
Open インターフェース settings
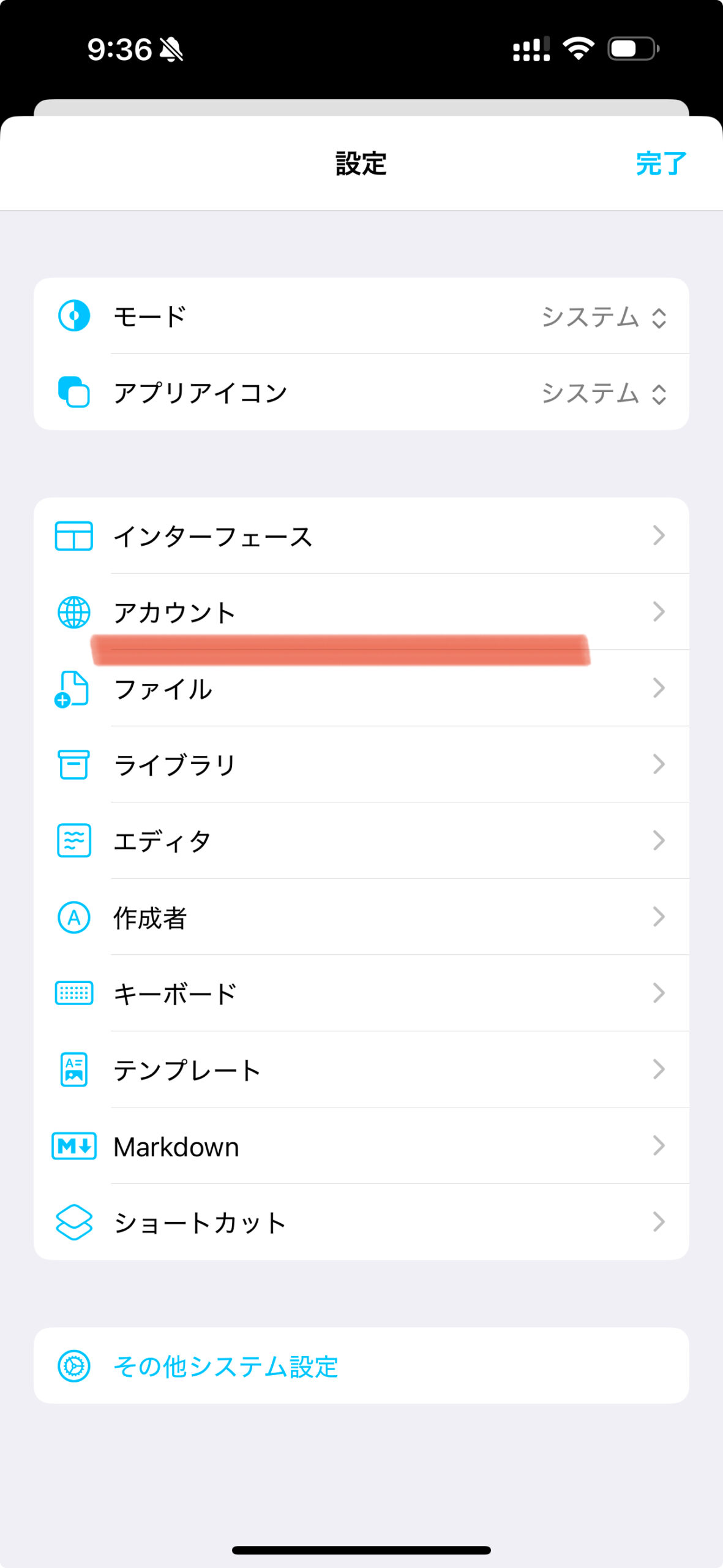[361, 536]
